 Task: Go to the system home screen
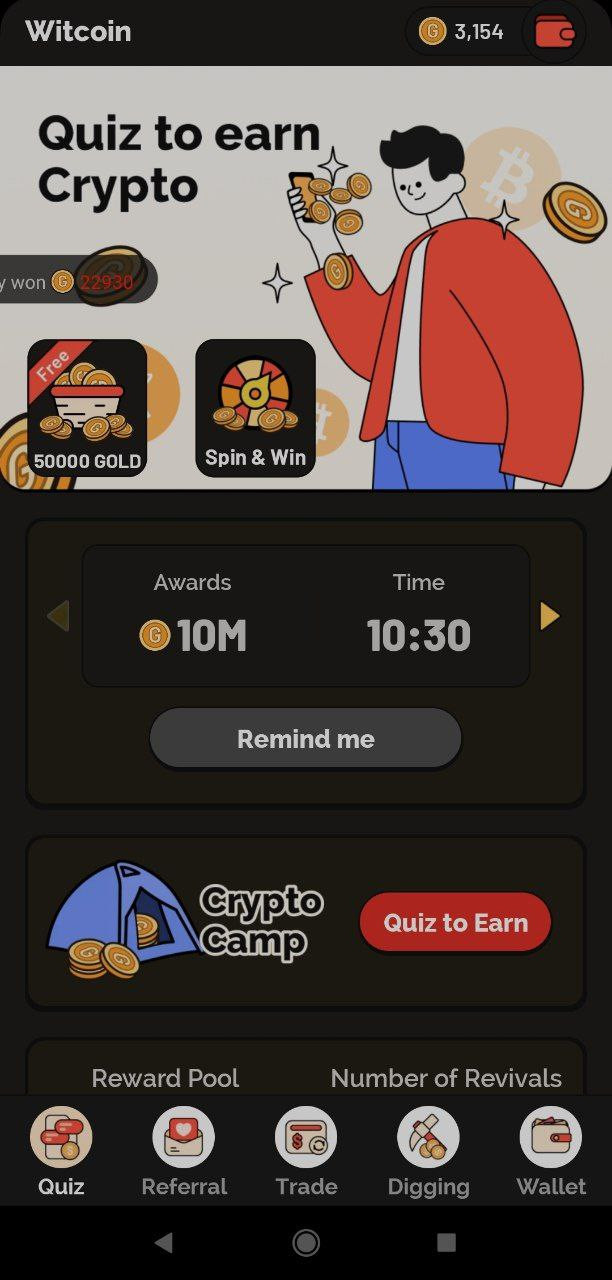click(306, 1242)
